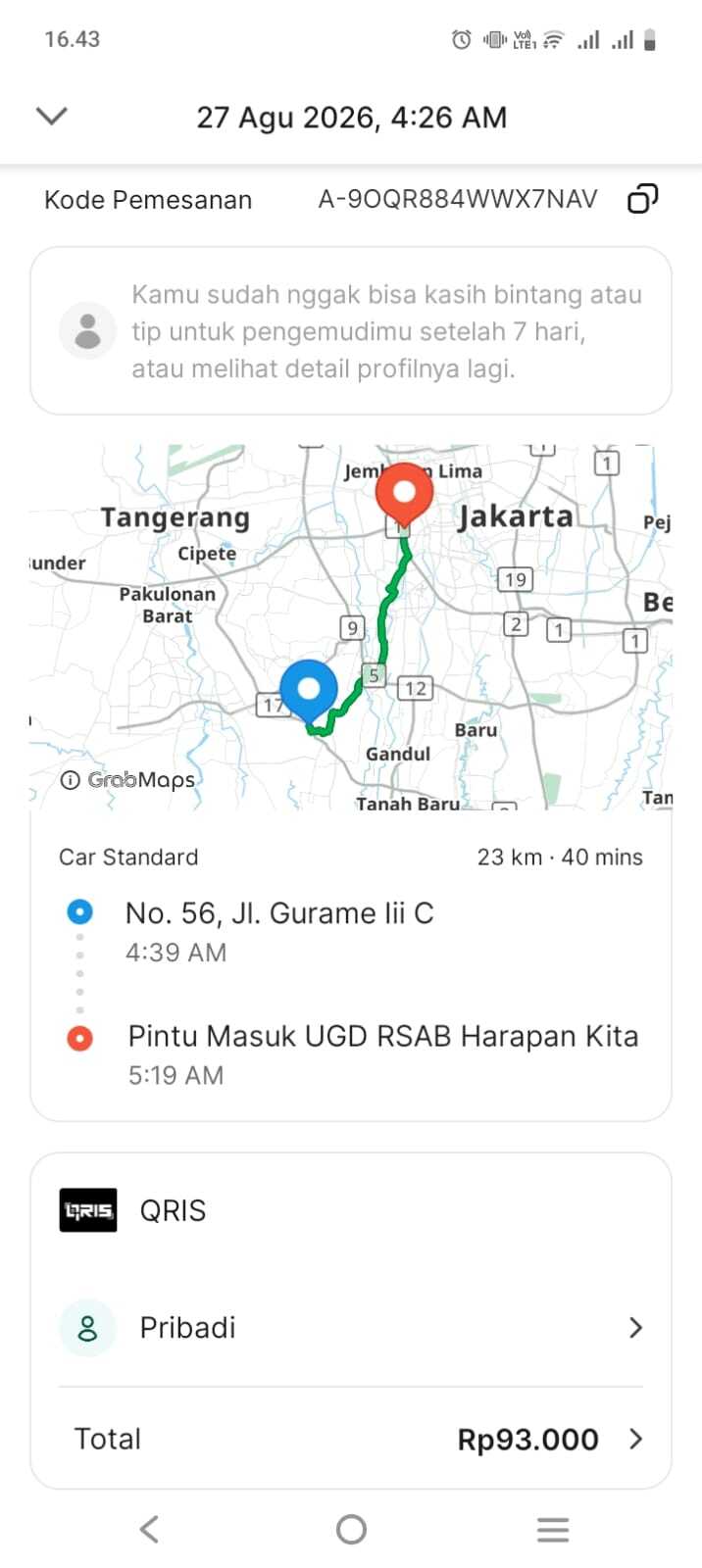Screen dimensions: 702x1568
Task: Copy the booking code A-9OQR884WWX7NAV
Action: point(642,199)
